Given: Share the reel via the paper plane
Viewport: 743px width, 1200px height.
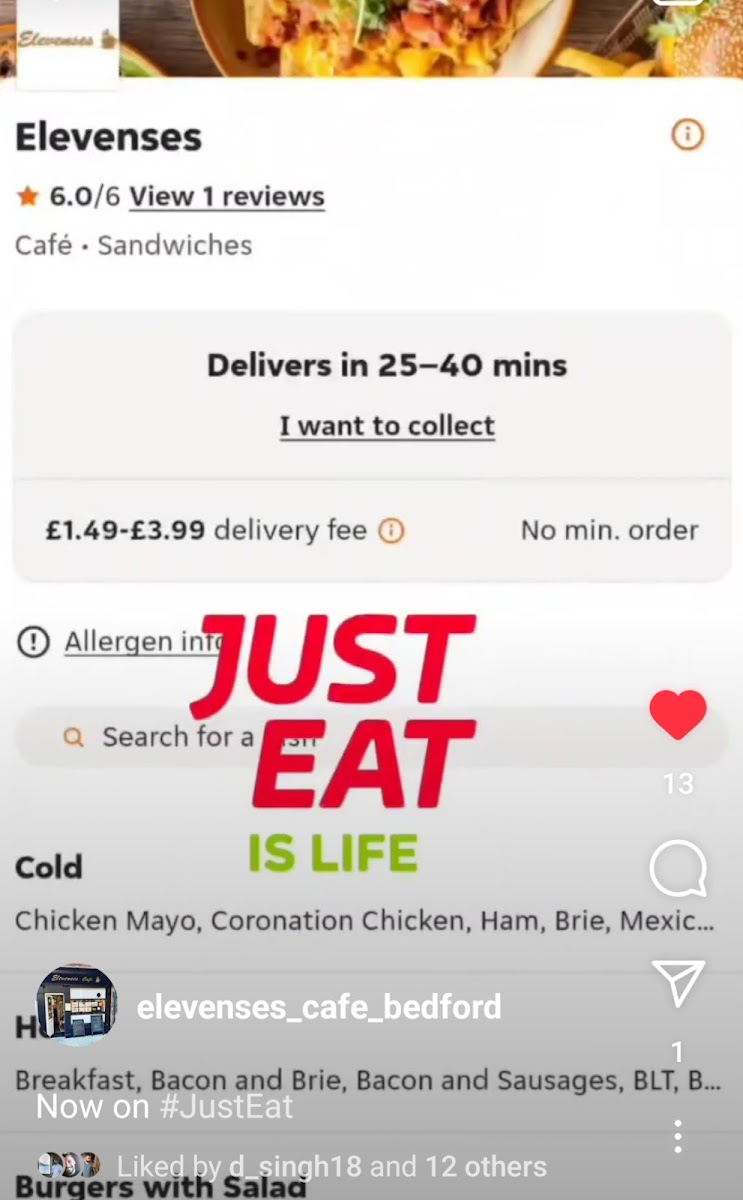Looking at the screenshot, I should point(678,985).
